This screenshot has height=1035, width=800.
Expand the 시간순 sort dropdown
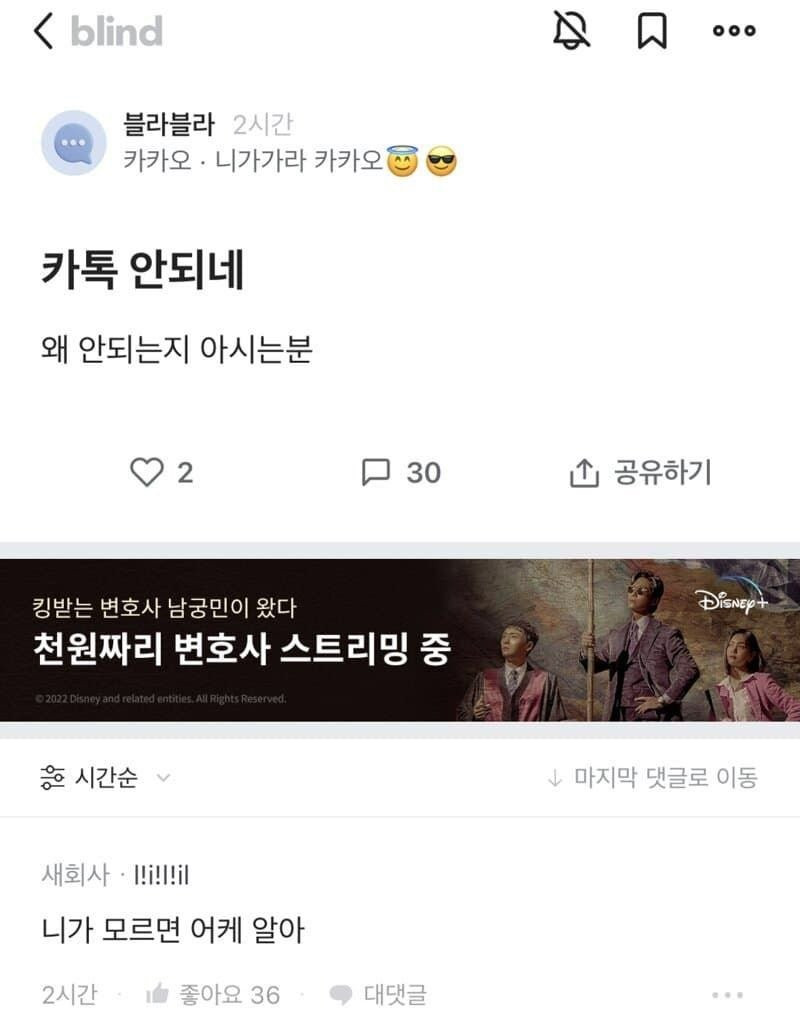pos(105,777)
